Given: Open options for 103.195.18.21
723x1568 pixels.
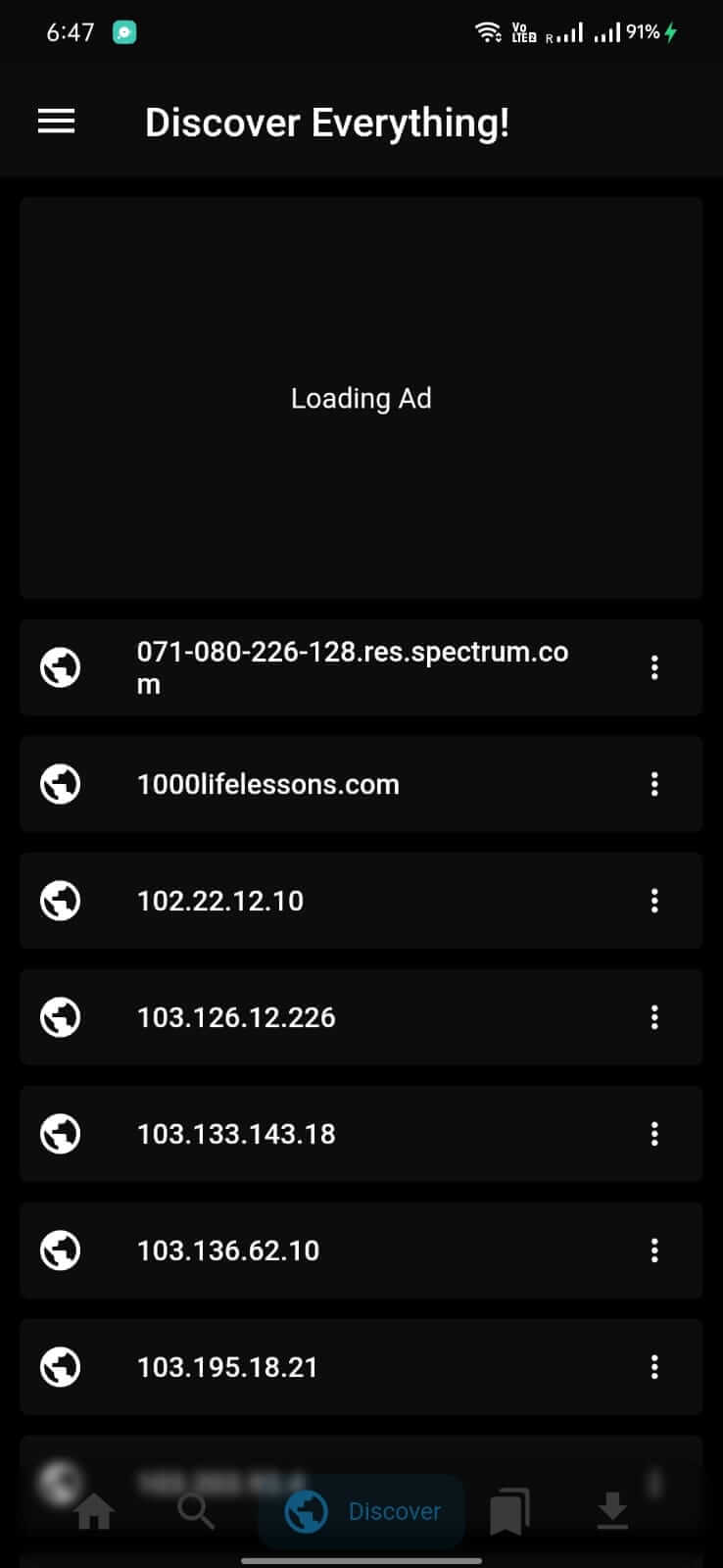Looking at the screenshot, I should [x=654, y=1367].
